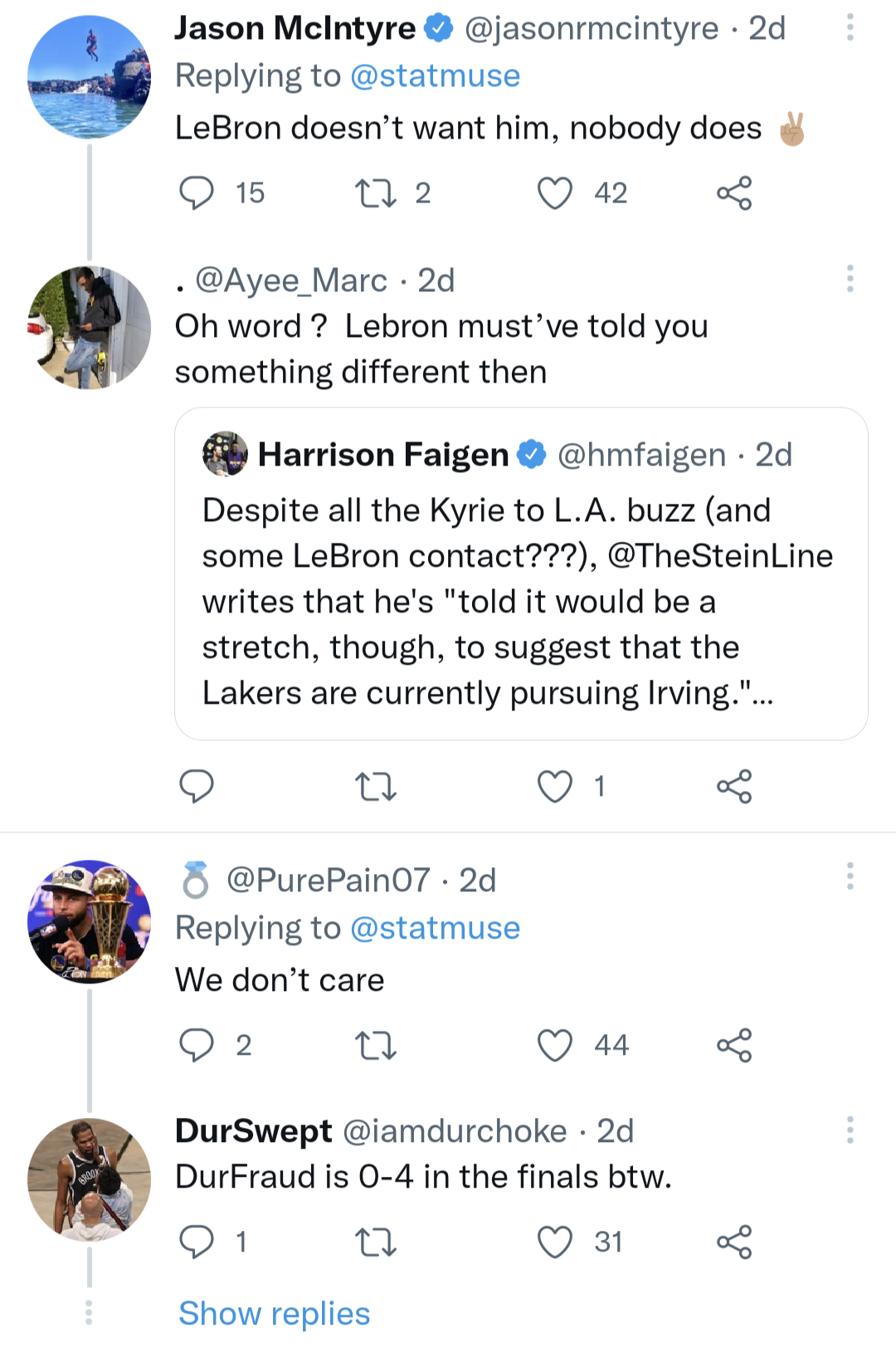Like DurSwept's 'DurFraud' reply
The height and width of the screenshot is (1362, 896).
click(555, 1242)
